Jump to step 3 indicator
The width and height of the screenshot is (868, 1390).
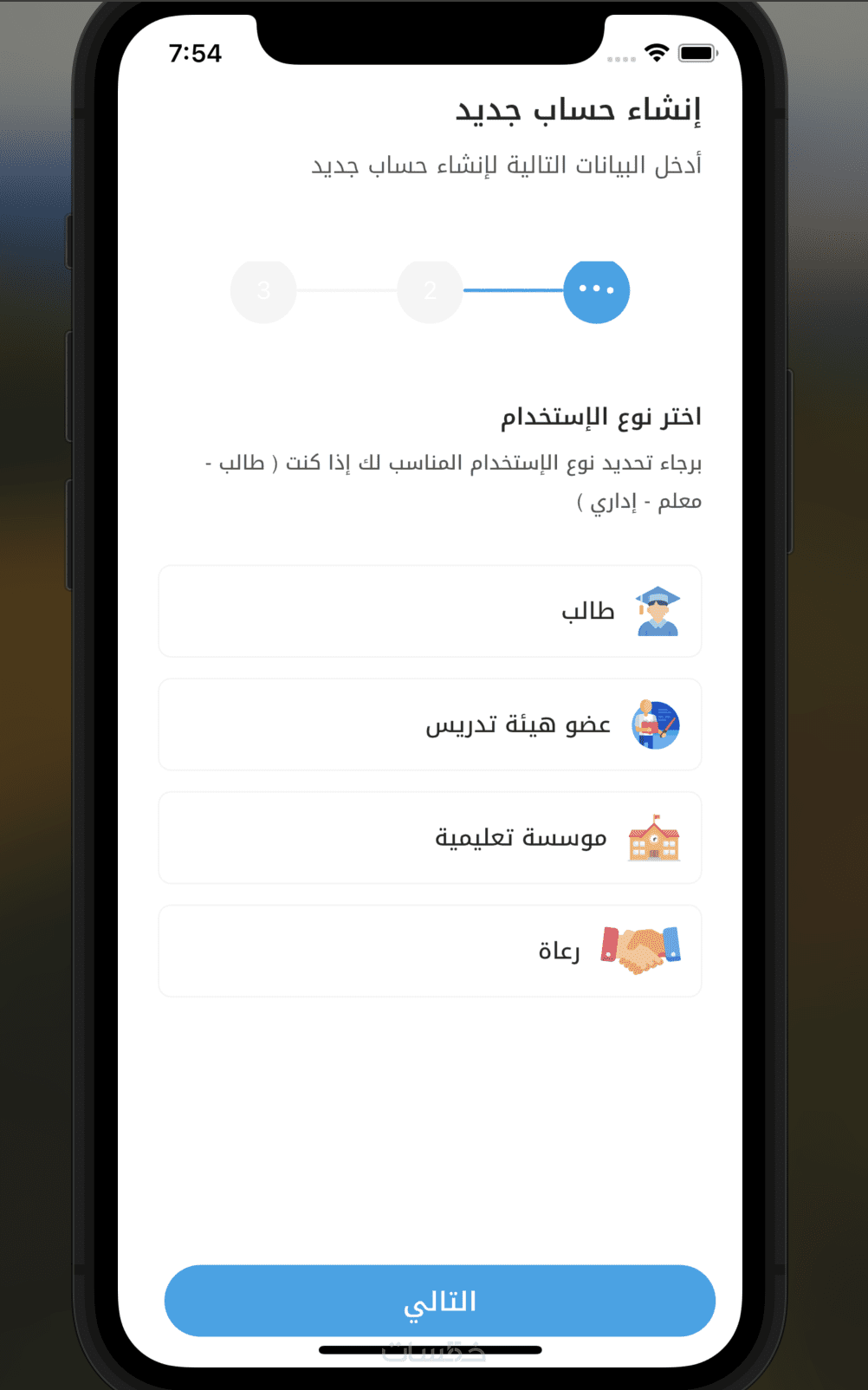263,291
